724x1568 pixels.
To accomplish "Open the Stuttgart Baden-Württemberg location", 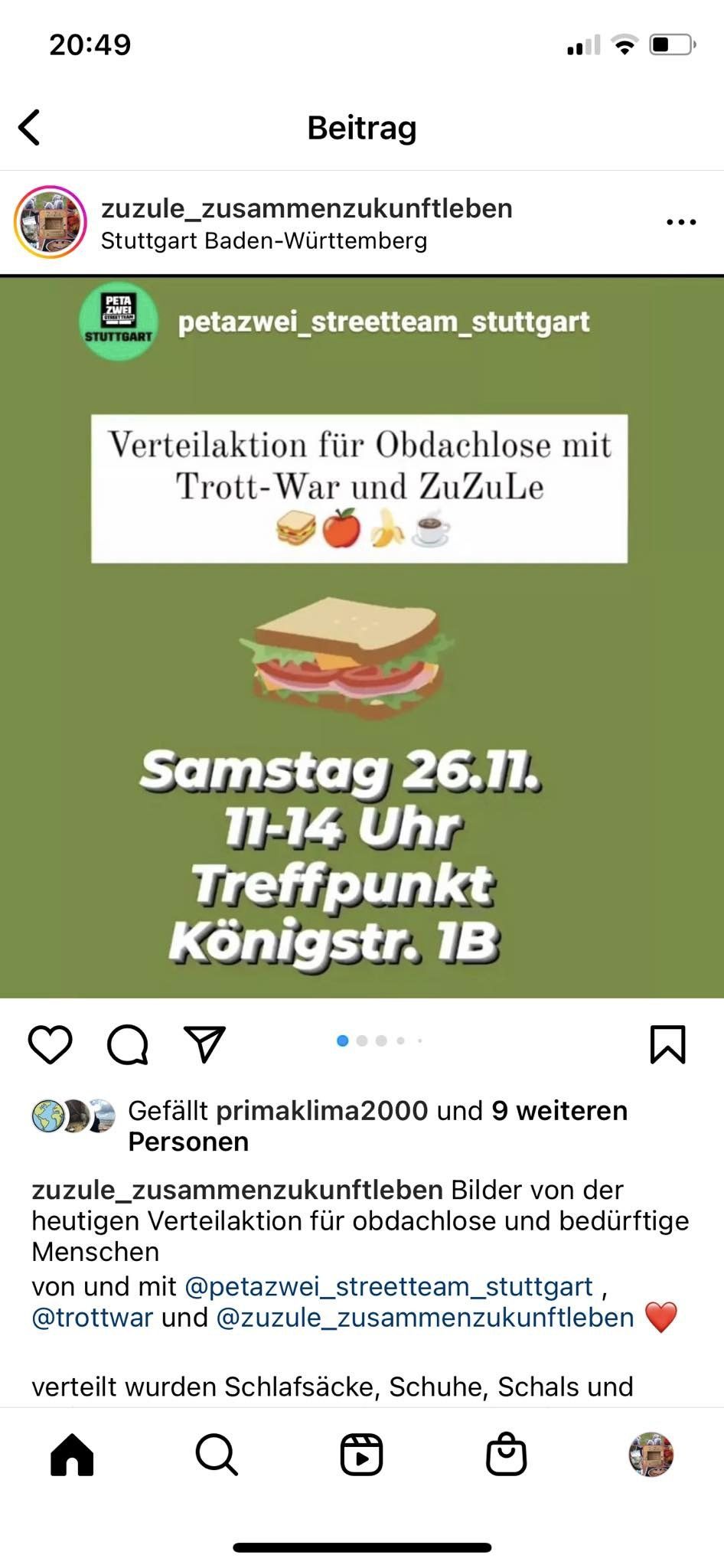I will click(x=264, y=241).
